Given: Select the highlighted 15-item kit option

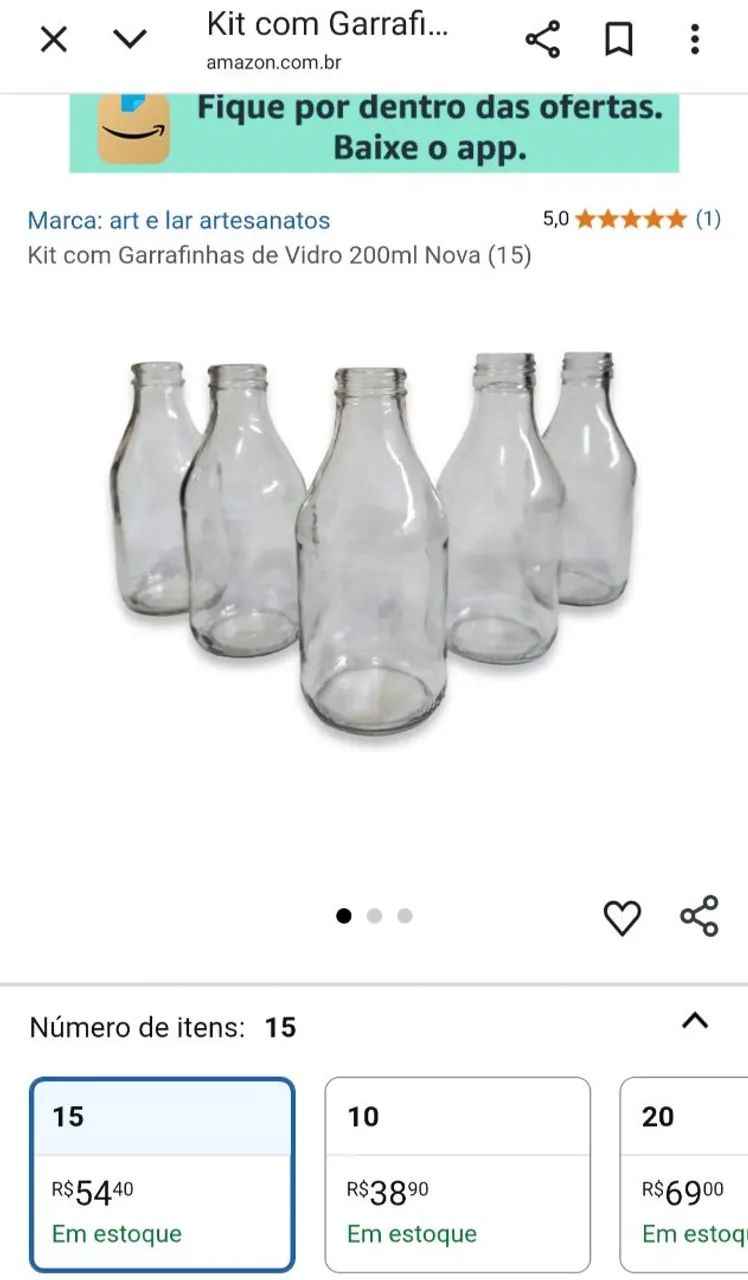Looking at the screenshot, I should coord(162,1175).
